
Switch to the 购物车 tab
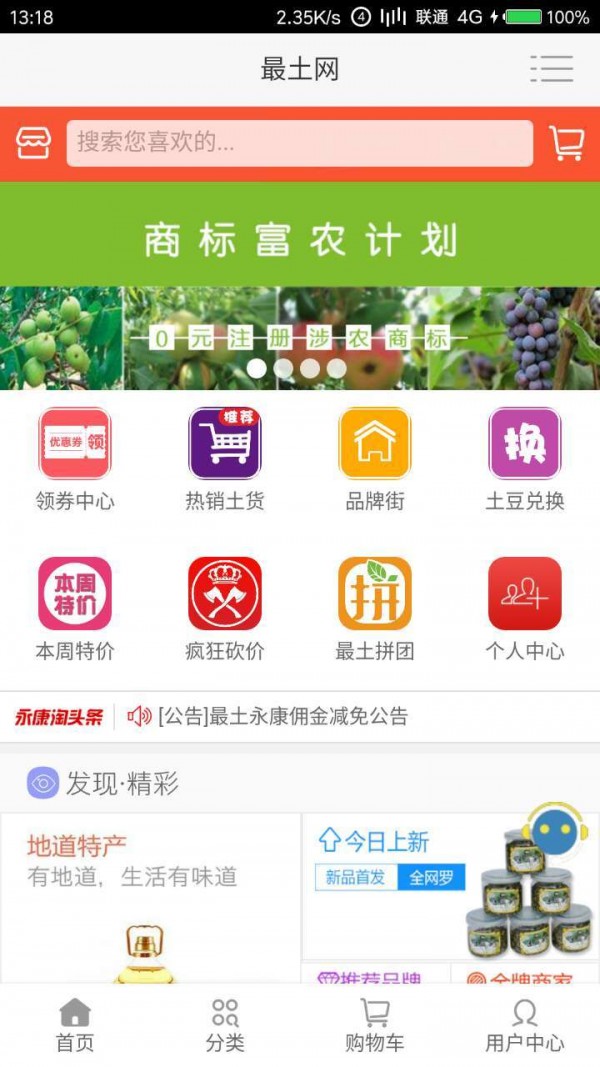[x=375, y=1025]
